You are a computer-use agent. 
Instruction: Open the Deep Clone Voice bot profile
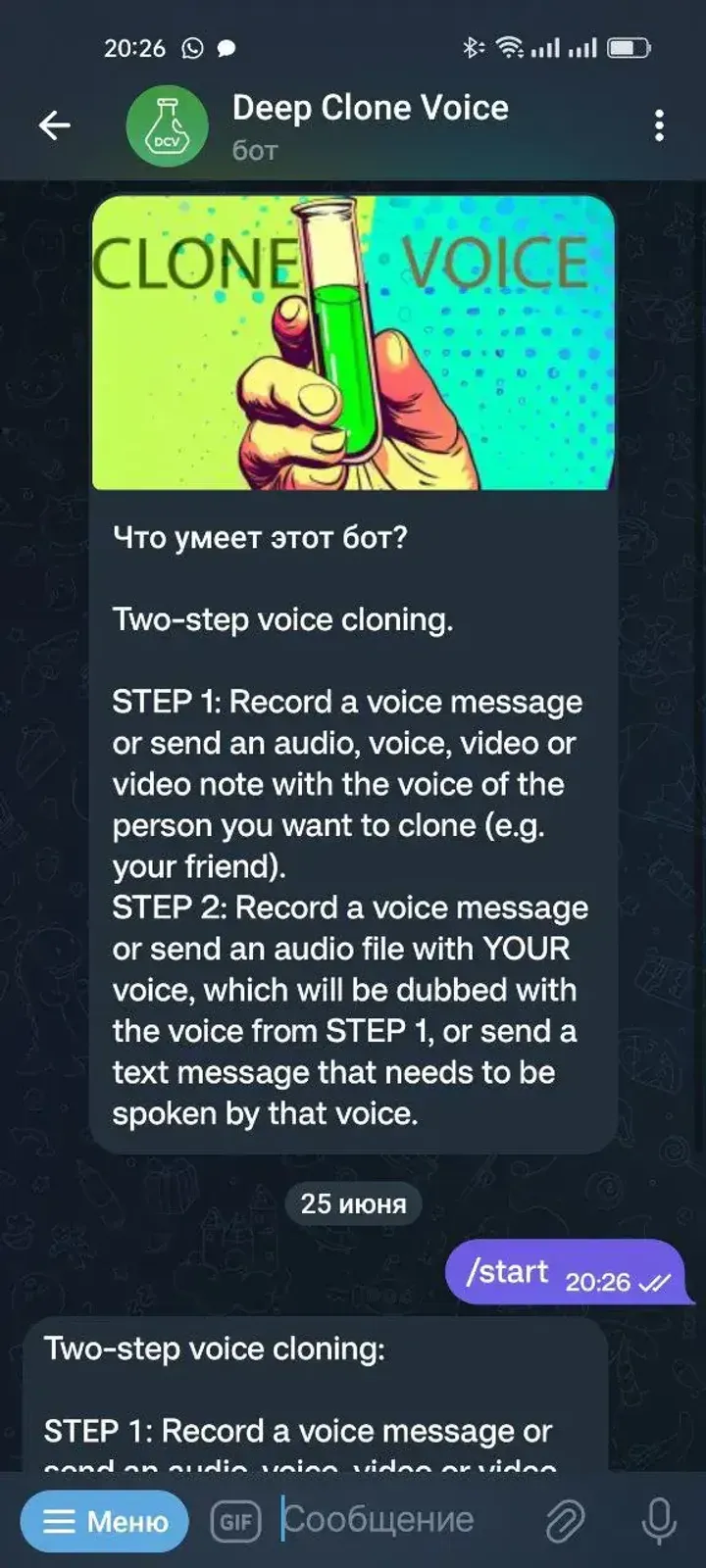pyautogui.click(x=369, y=124)
